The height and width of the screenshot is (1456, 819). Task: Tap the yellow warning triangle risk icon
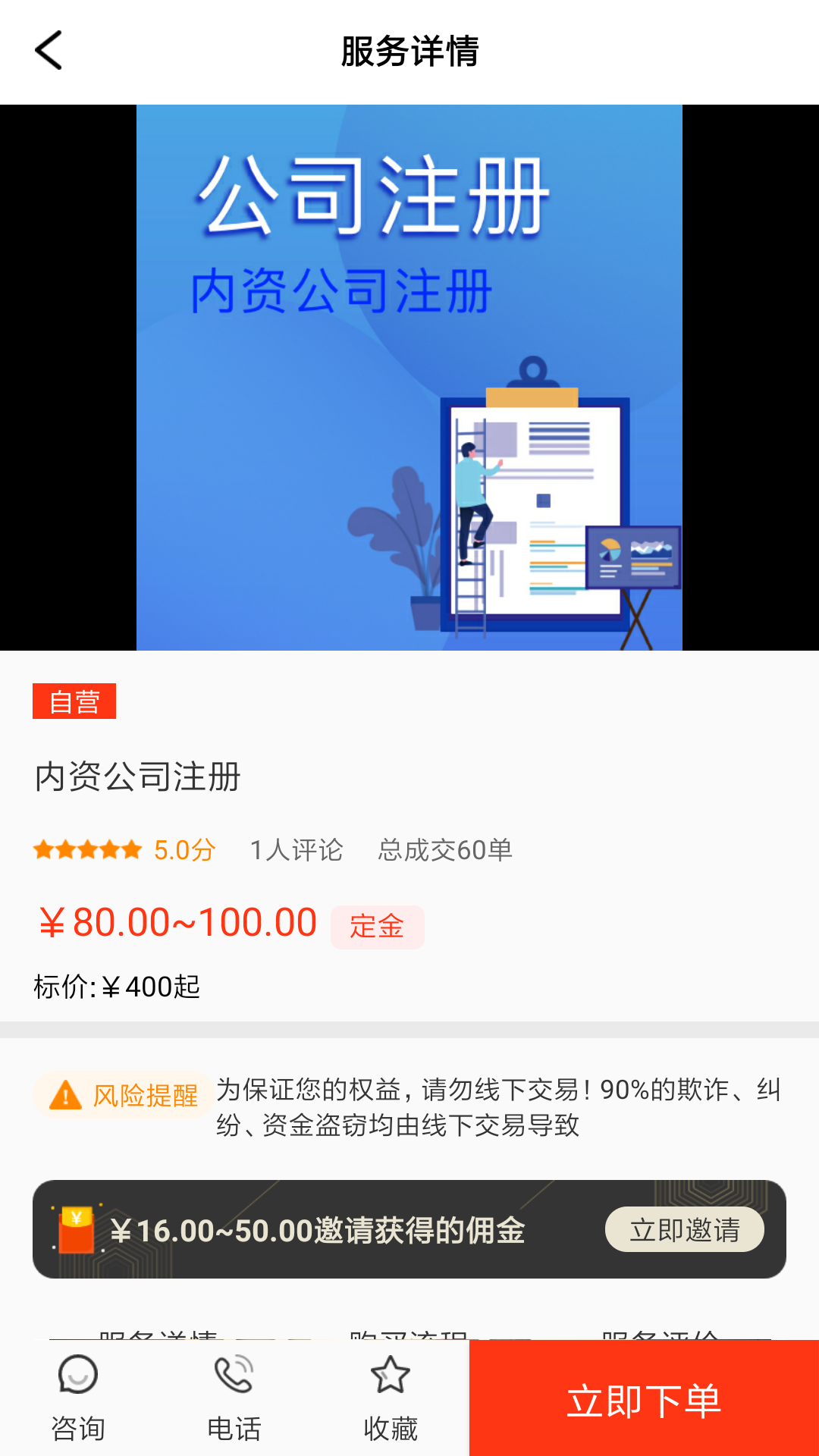tap(64, 1094)
